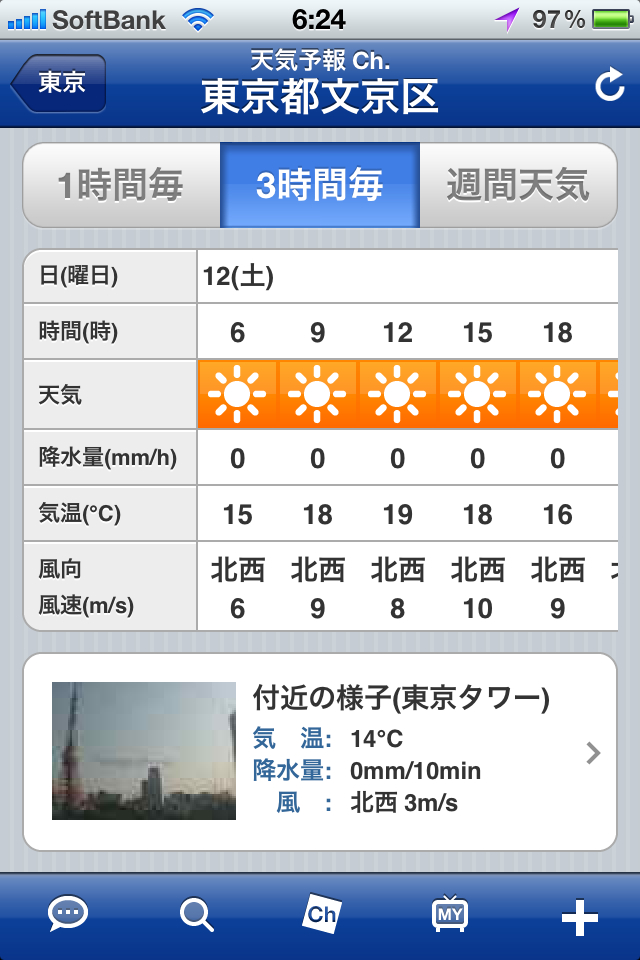This screenshot has width=640, height=960.
Task: Select the 3時間毎 forecast tab
Action: coord(319,186)
